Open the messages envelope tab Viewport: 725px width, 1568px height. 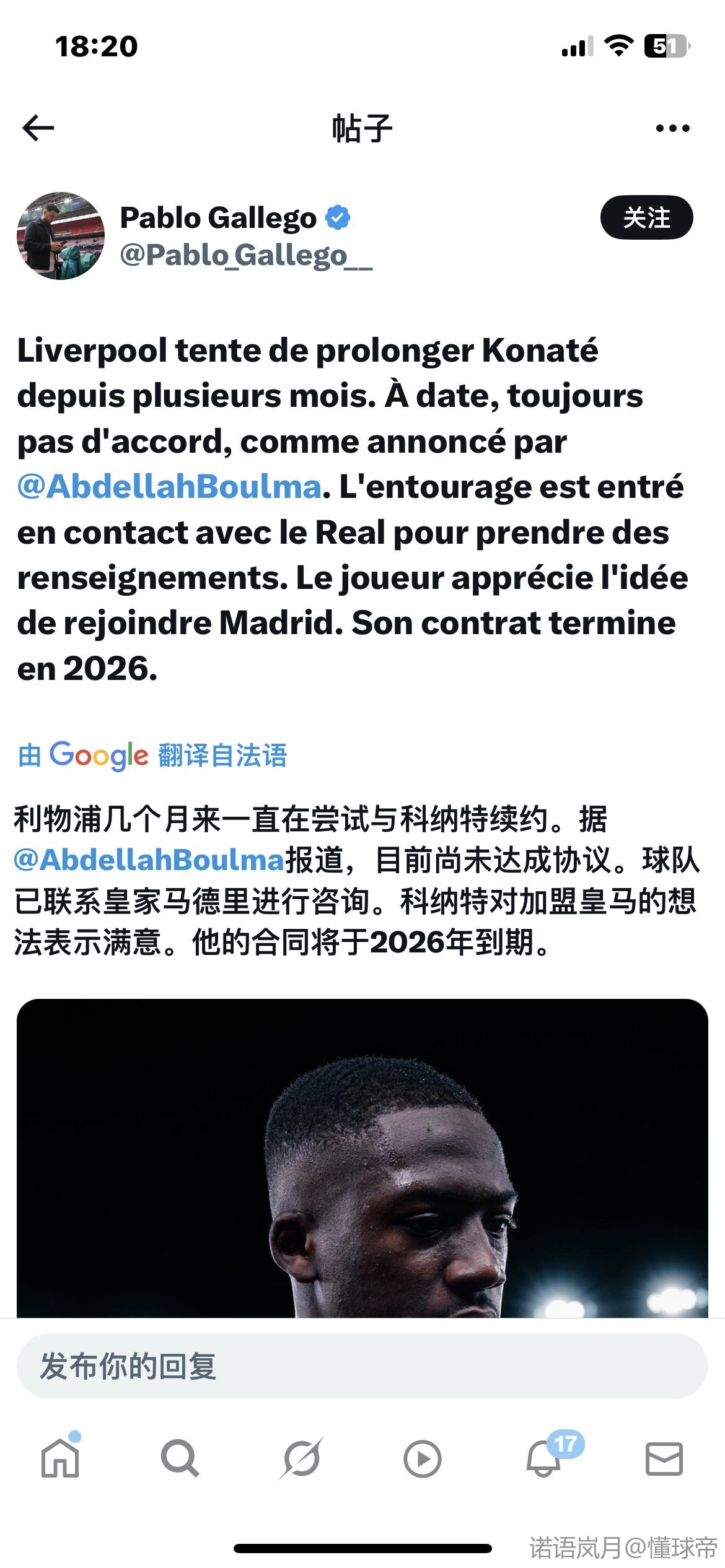click(x=664, y=1459)
